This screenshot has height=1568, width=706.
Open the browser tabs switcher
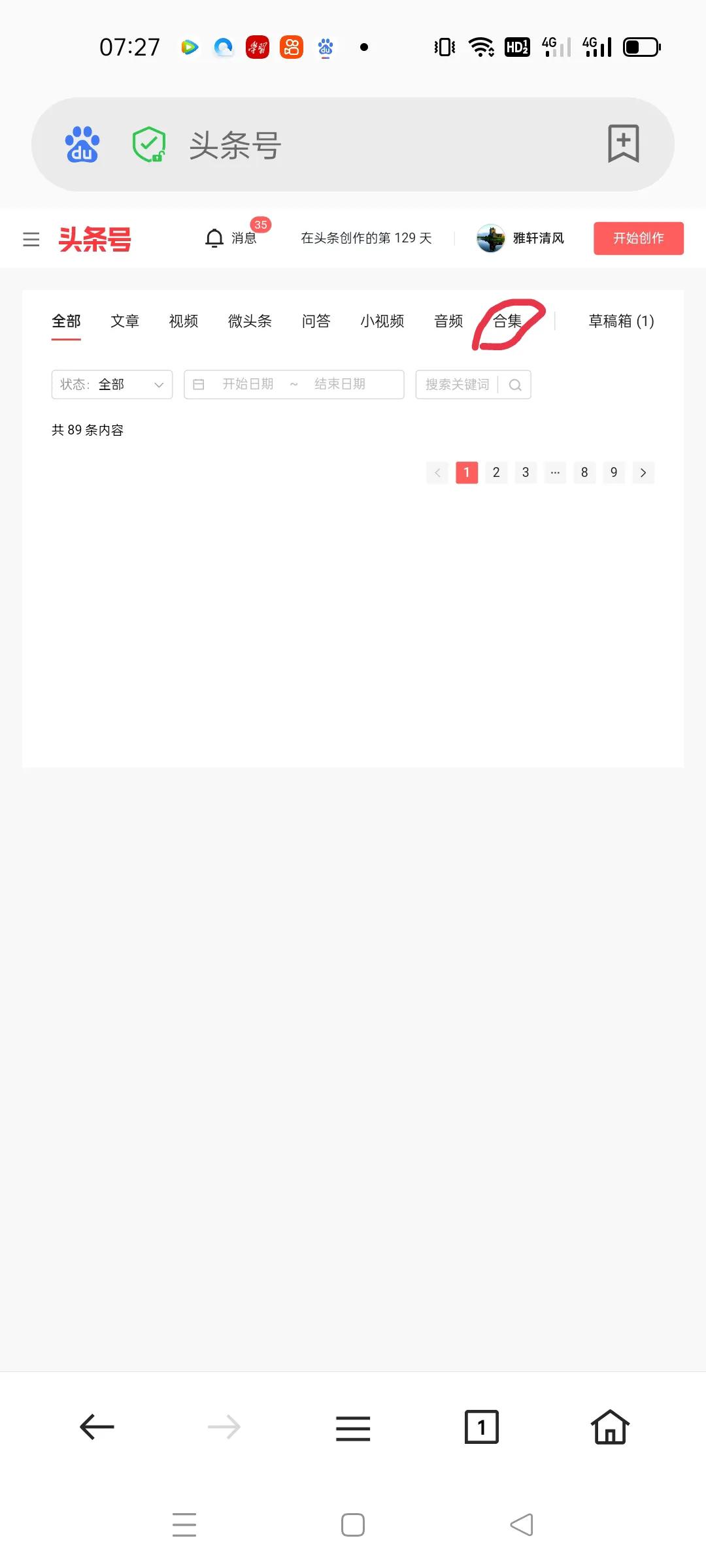pos(481,1428)
